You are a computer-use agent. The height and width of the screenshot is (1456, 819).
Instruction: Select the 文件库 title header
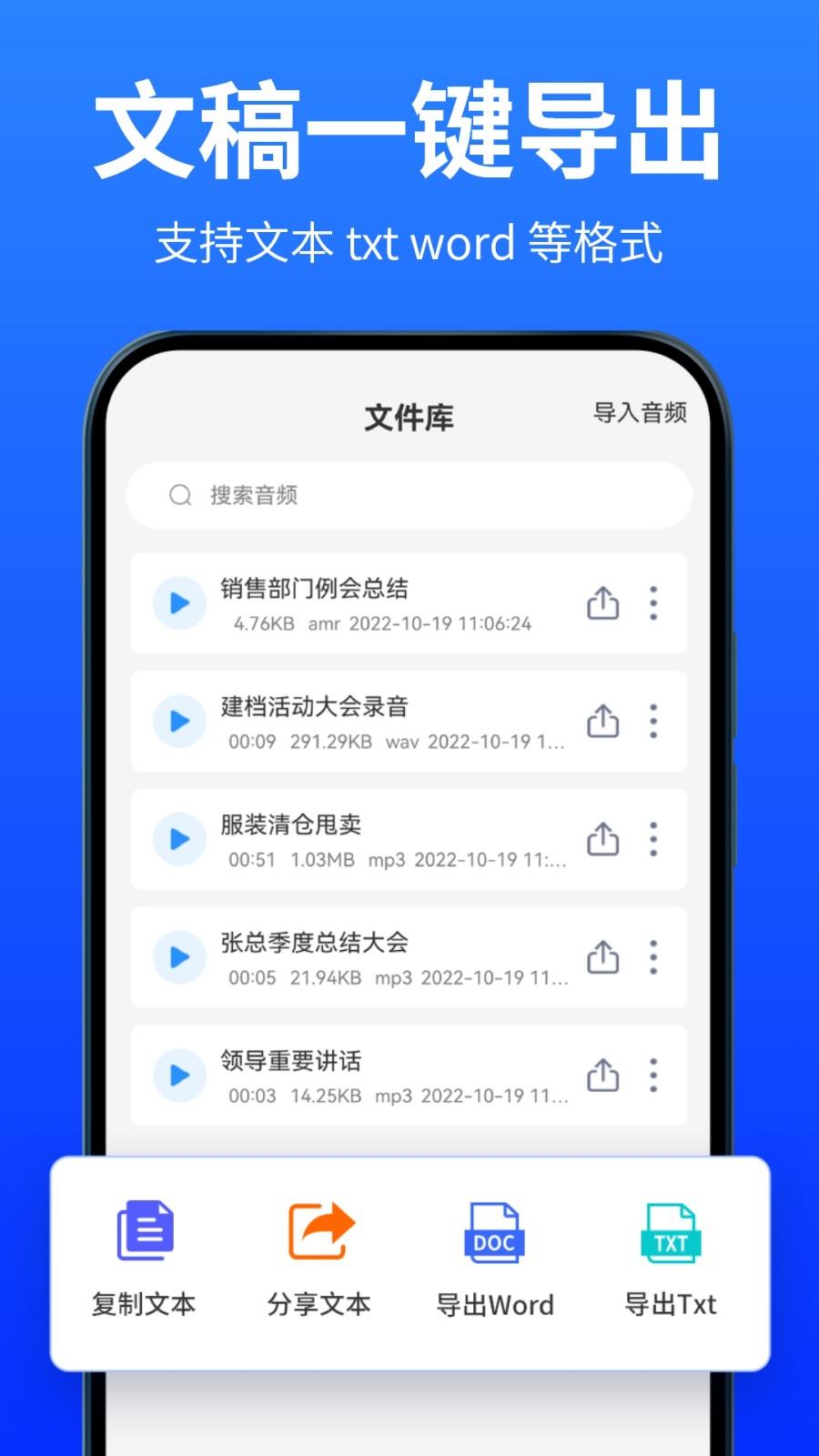[x=407, y=419]
